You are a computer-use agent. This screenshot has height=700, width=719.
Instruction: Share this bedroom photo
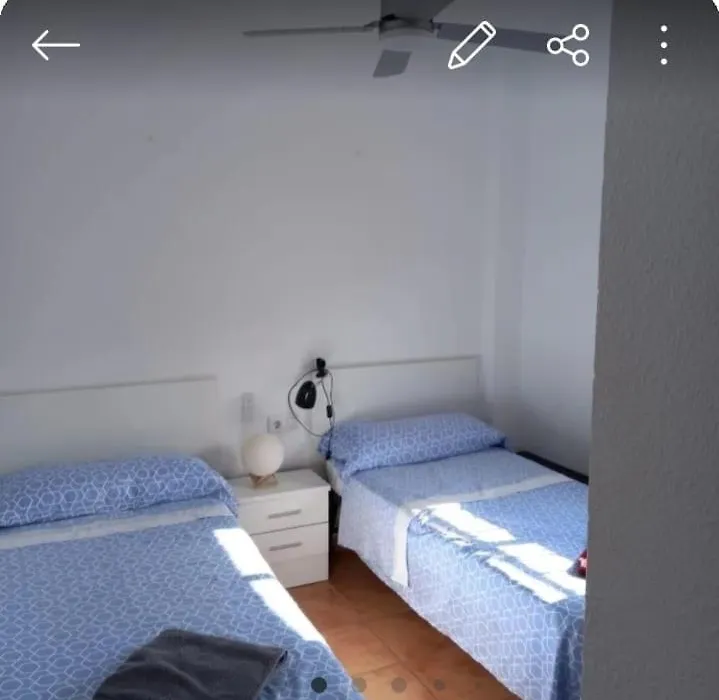tap(568, 45)
